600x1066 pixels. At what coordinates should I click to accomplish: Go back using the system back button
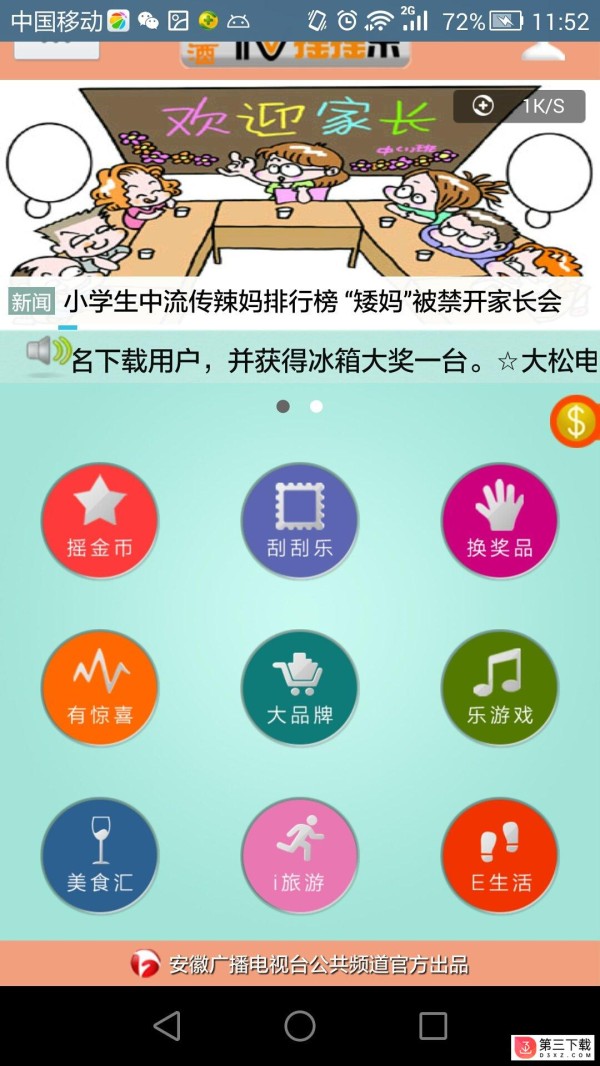point(167,1025)
